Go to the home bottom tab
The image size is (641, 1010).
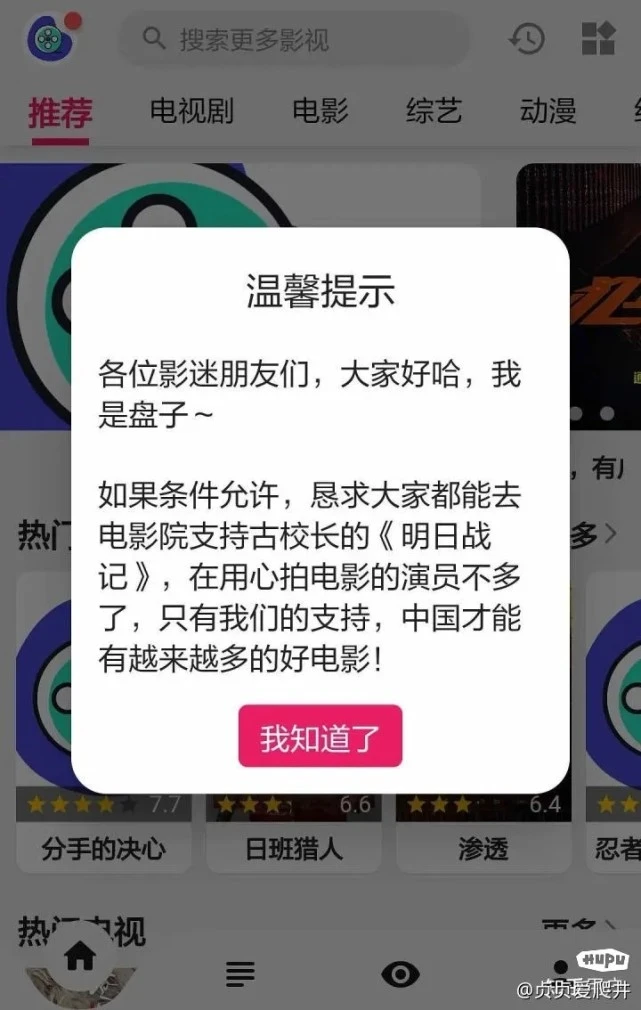tap(79, 956)
